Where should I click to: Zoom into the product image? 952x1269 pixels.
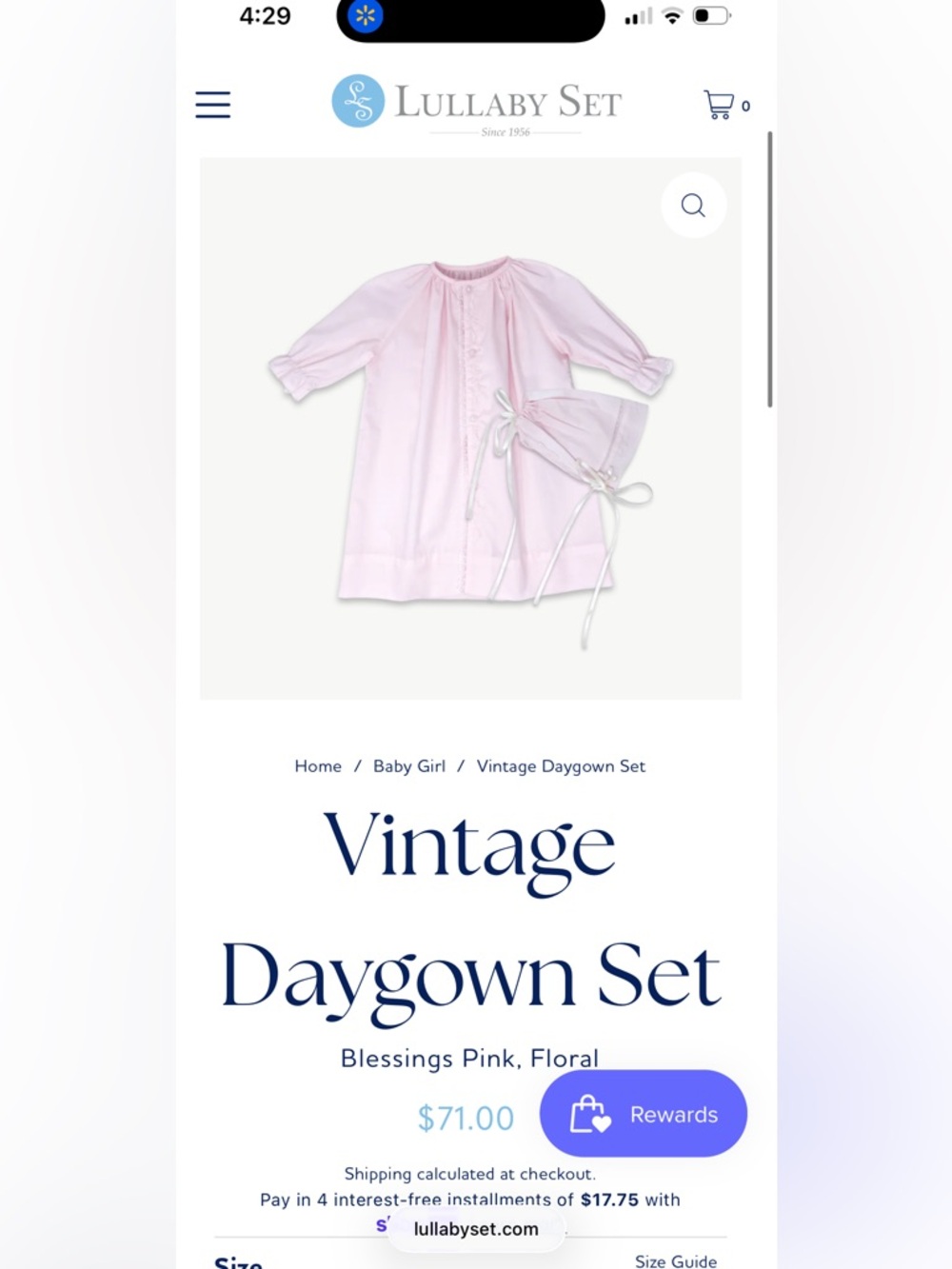(693, 206)
